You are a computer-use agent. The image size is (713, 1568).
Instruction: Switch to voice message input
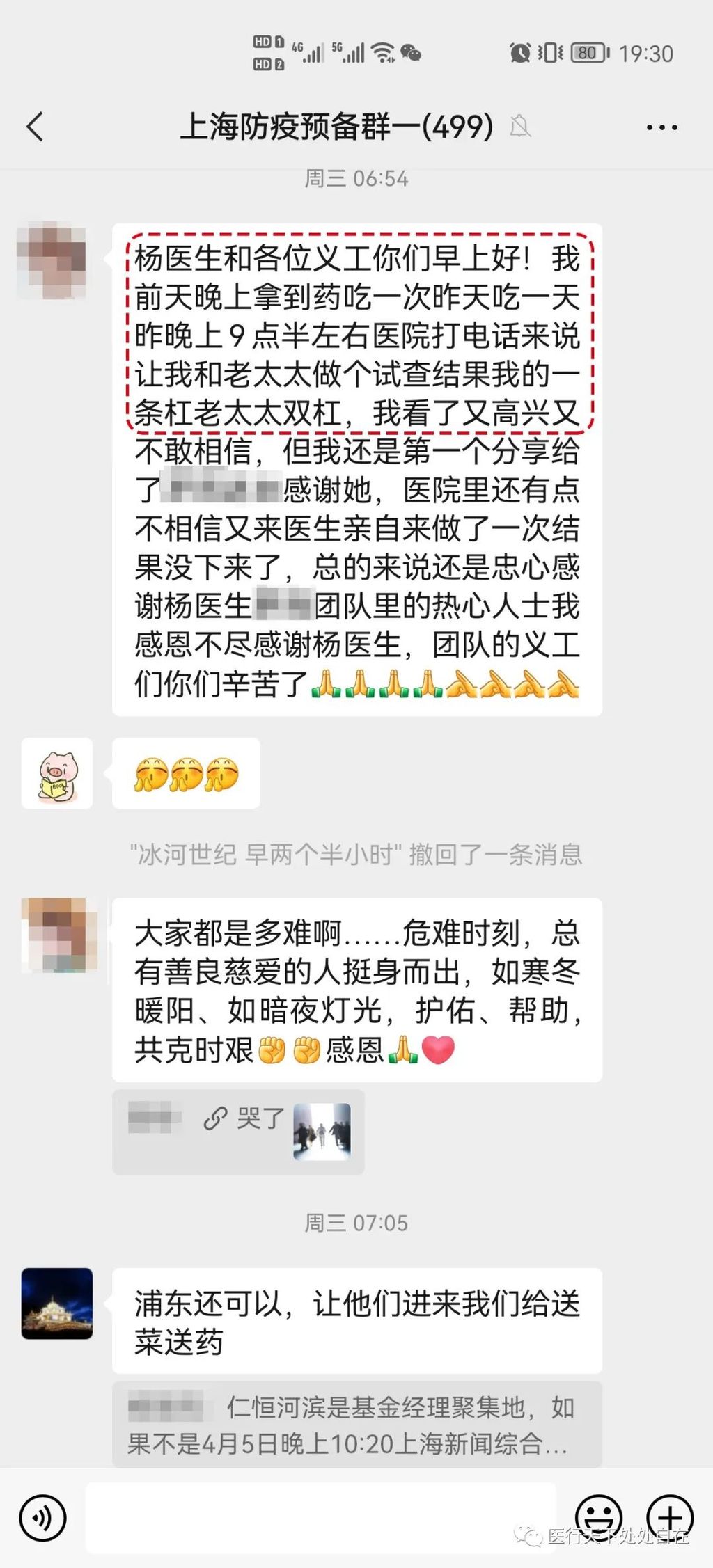[x=43, y=1518]
